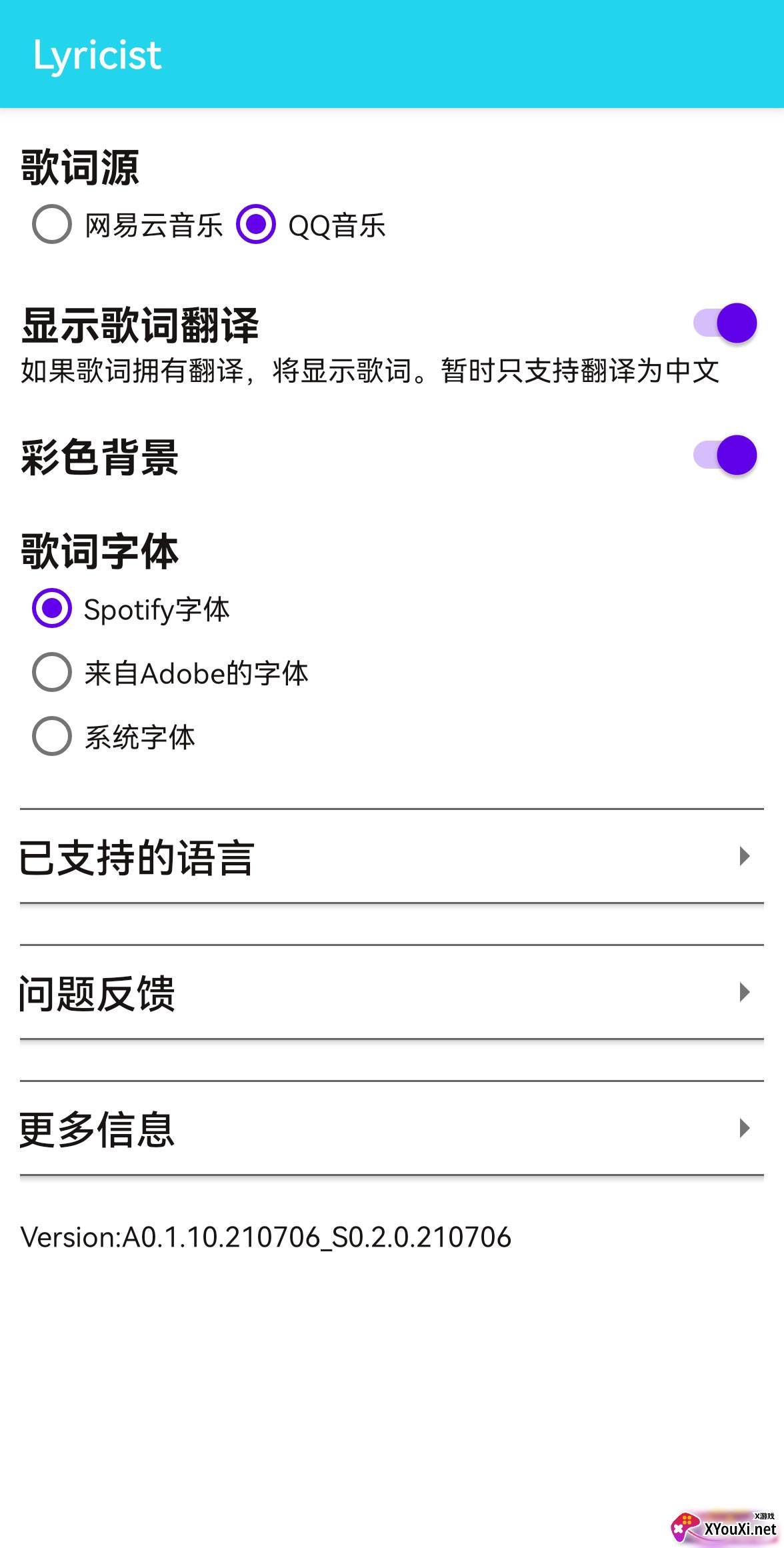Select 系统字体 for lyrics font

coord(113,737)
